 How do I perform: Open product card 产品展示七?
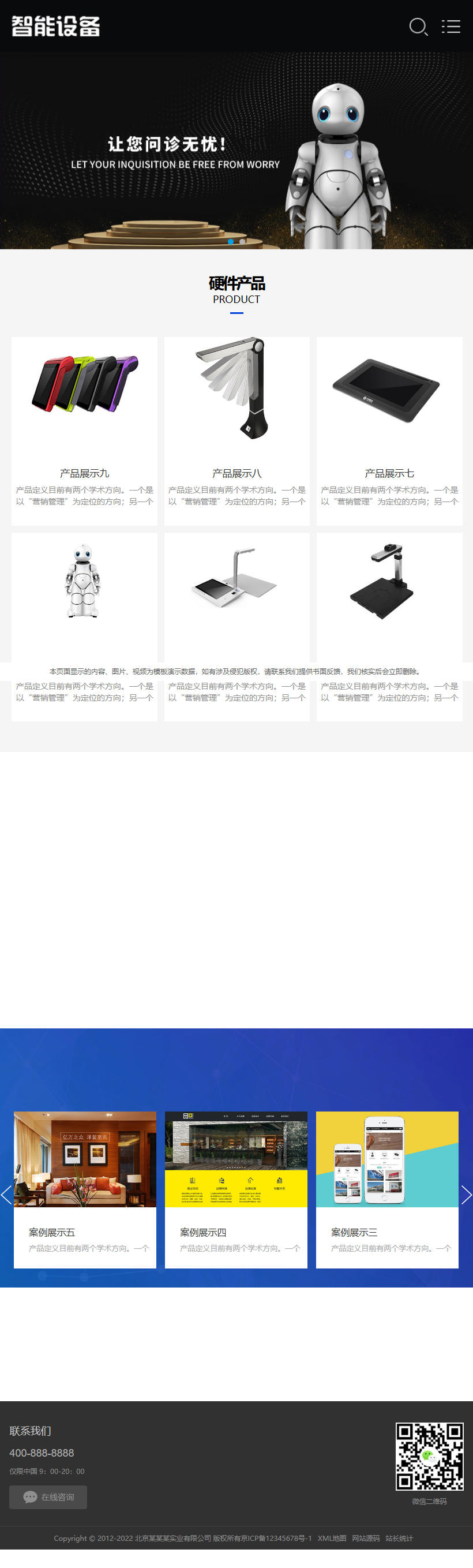[x=389, y=431]
